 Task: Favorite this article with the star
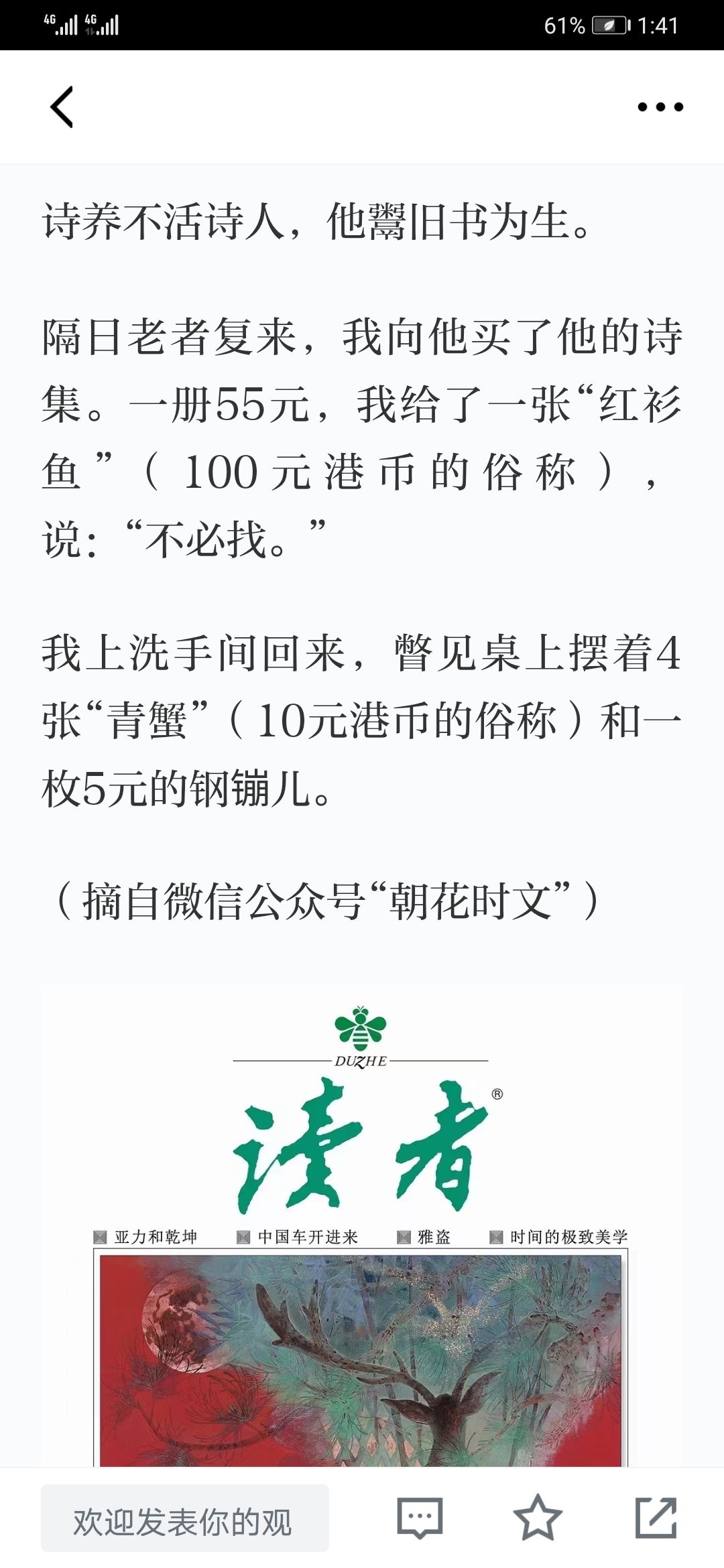click(x=538, y=1518)
